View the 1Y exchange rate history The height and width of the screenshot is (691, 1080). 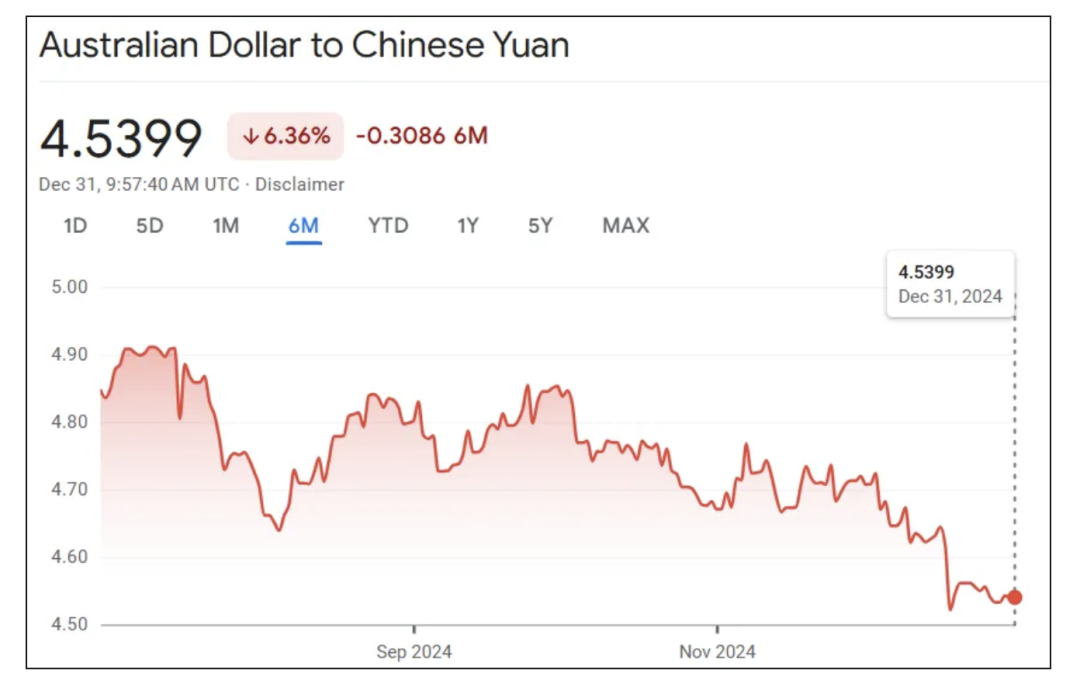point(468,226)
